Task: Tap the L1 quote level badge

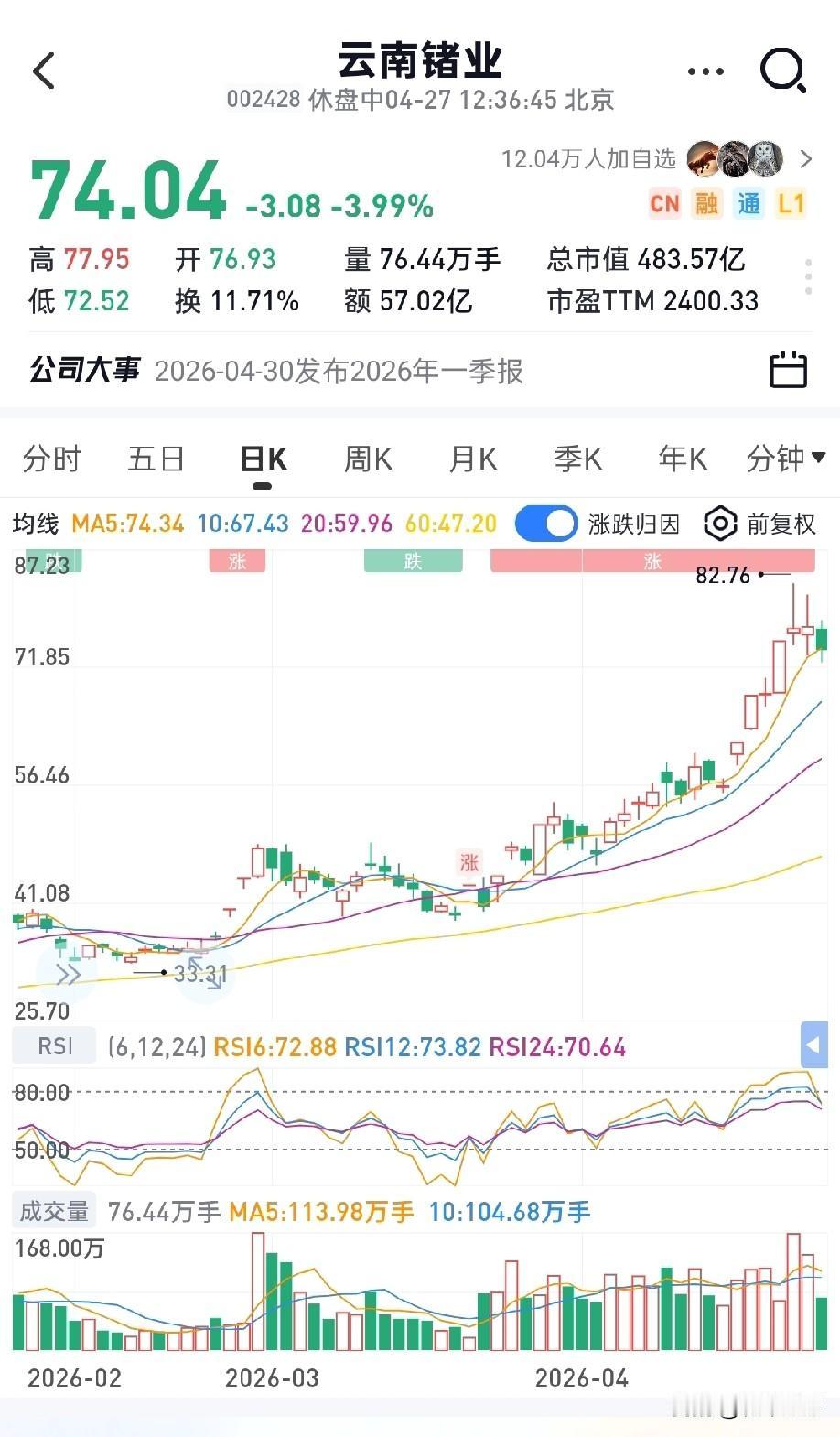Action: click(x=791, y=203)
